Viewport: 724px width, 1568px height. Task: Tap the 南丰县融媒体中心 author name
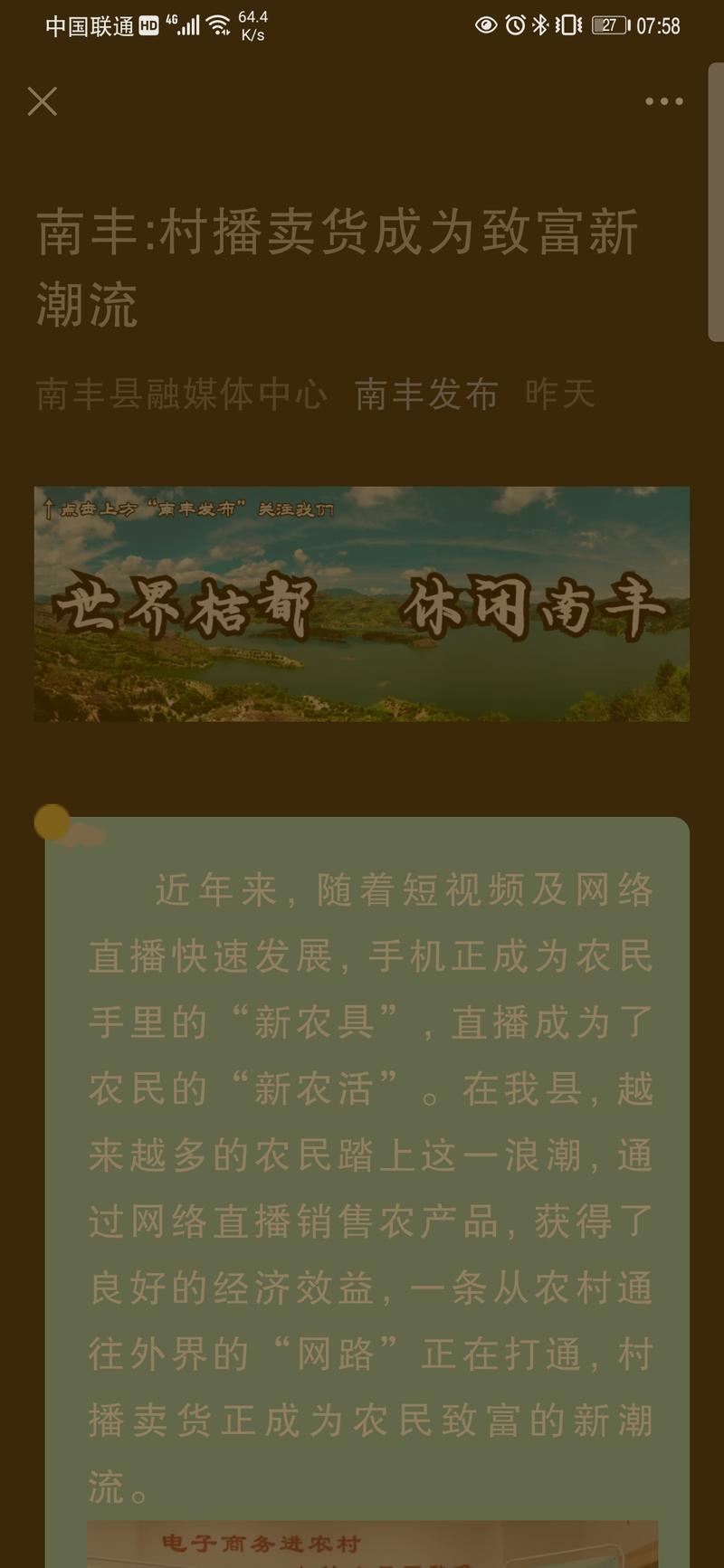click(x=181, y=394)
